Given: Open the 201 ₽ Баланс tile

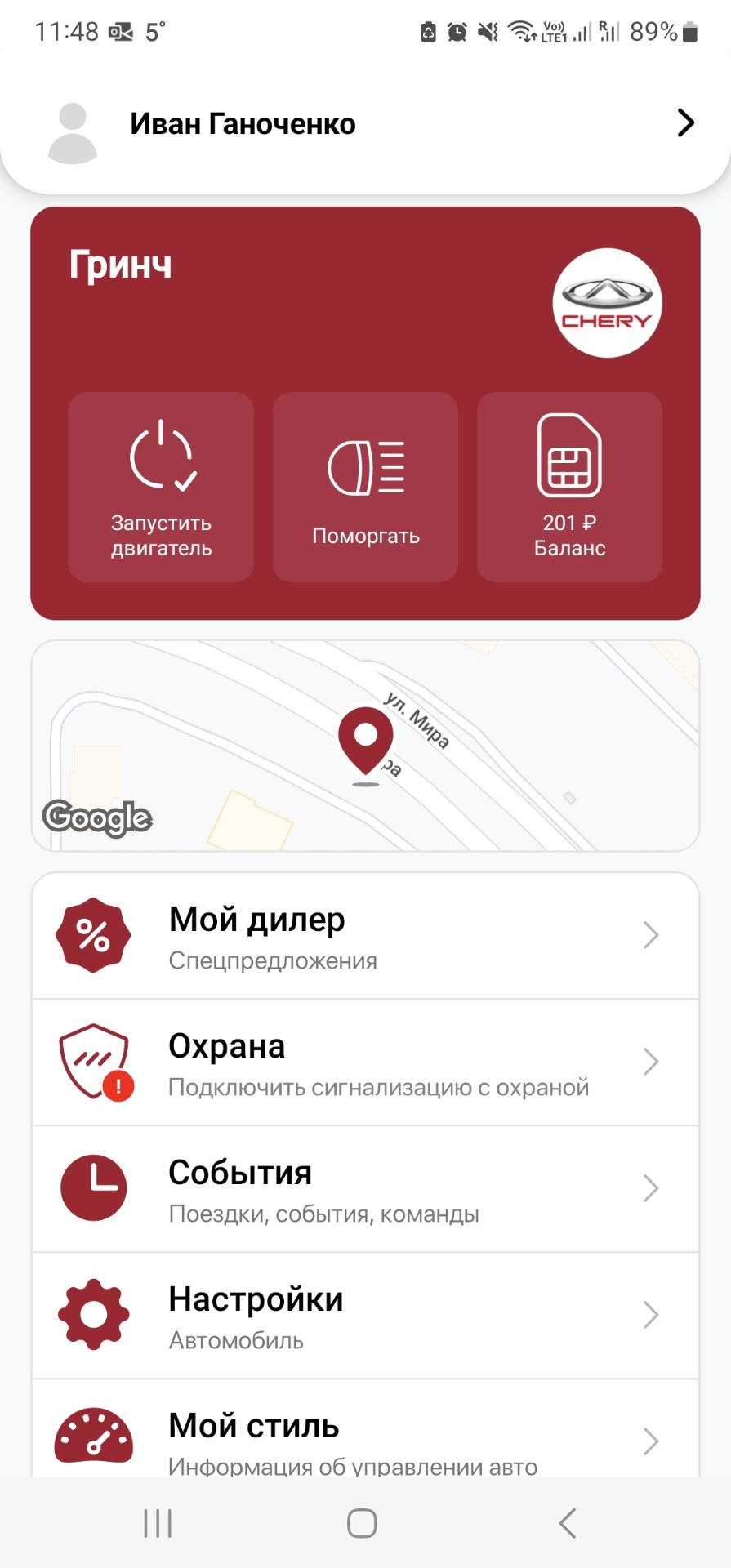Looking at the screenshot, I should tap(569, 487).
